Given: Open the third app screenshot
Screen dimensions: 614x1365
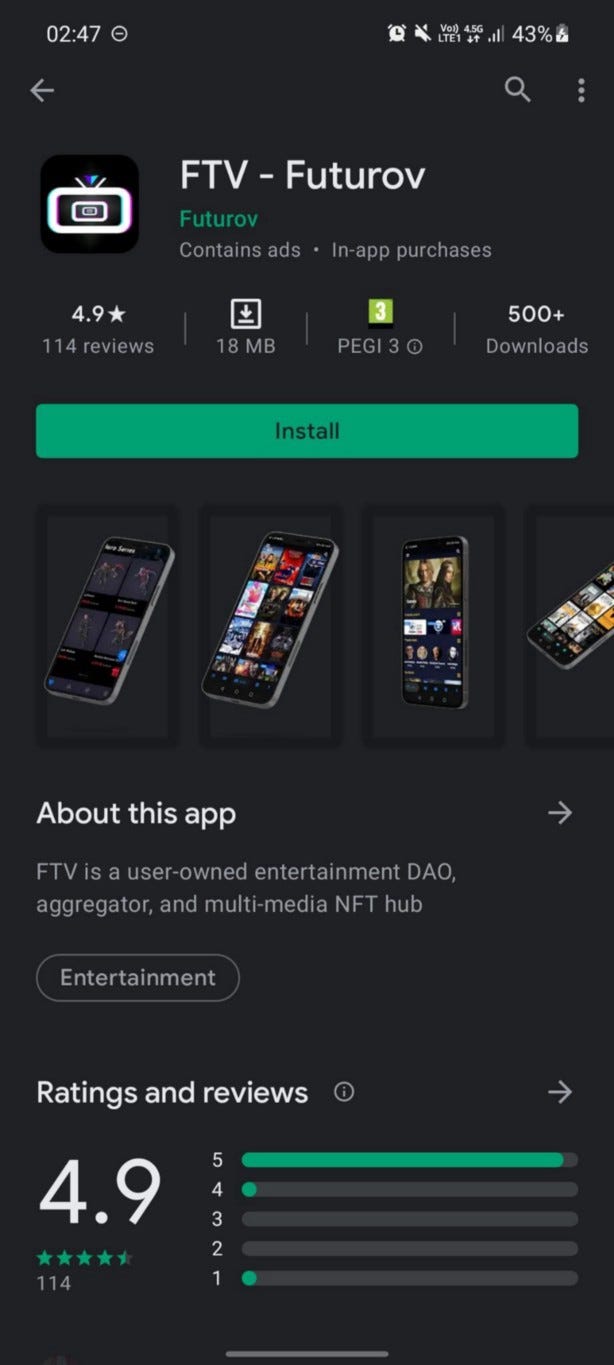Looking at the screenshot, I should (433, 626).
